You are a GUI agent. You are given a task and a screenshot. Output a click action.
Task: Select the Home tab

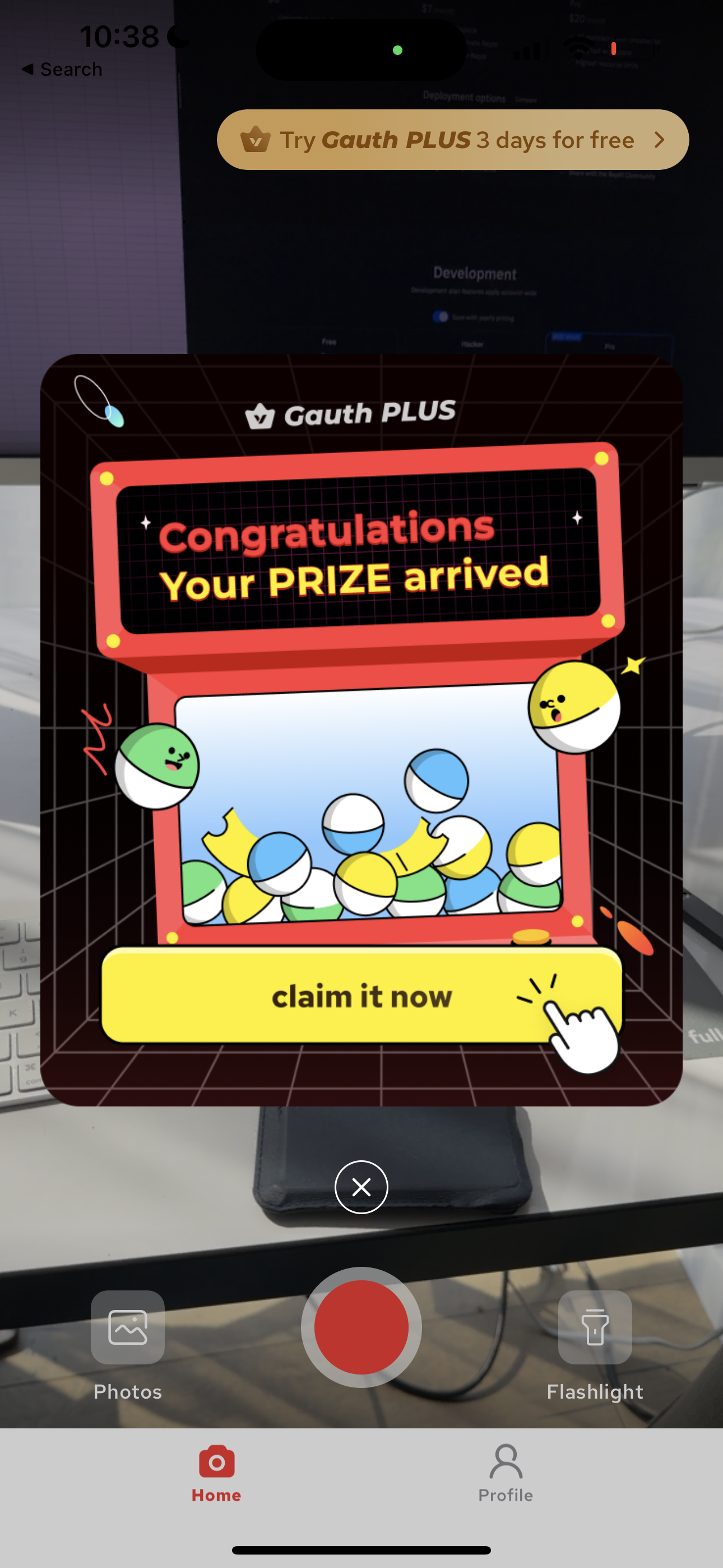(216, 1473)
